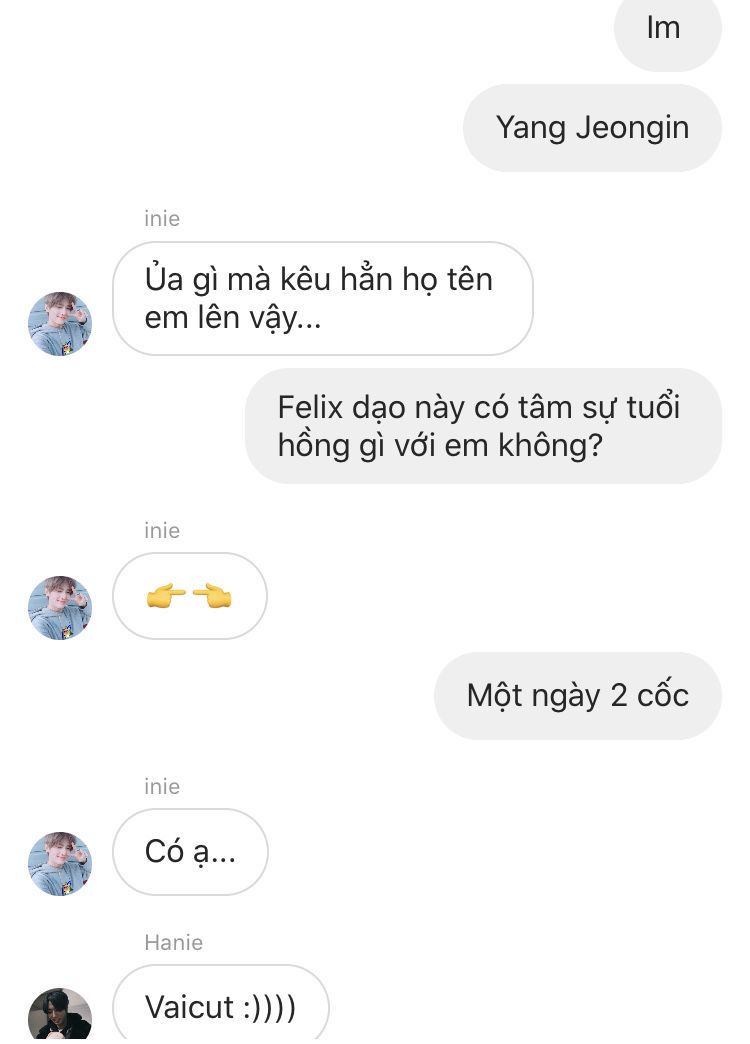View inie's profile picture beside "Có ạ..."
Image resolution: width=750 pixels, height=1044 pixels.
[60, 864]
